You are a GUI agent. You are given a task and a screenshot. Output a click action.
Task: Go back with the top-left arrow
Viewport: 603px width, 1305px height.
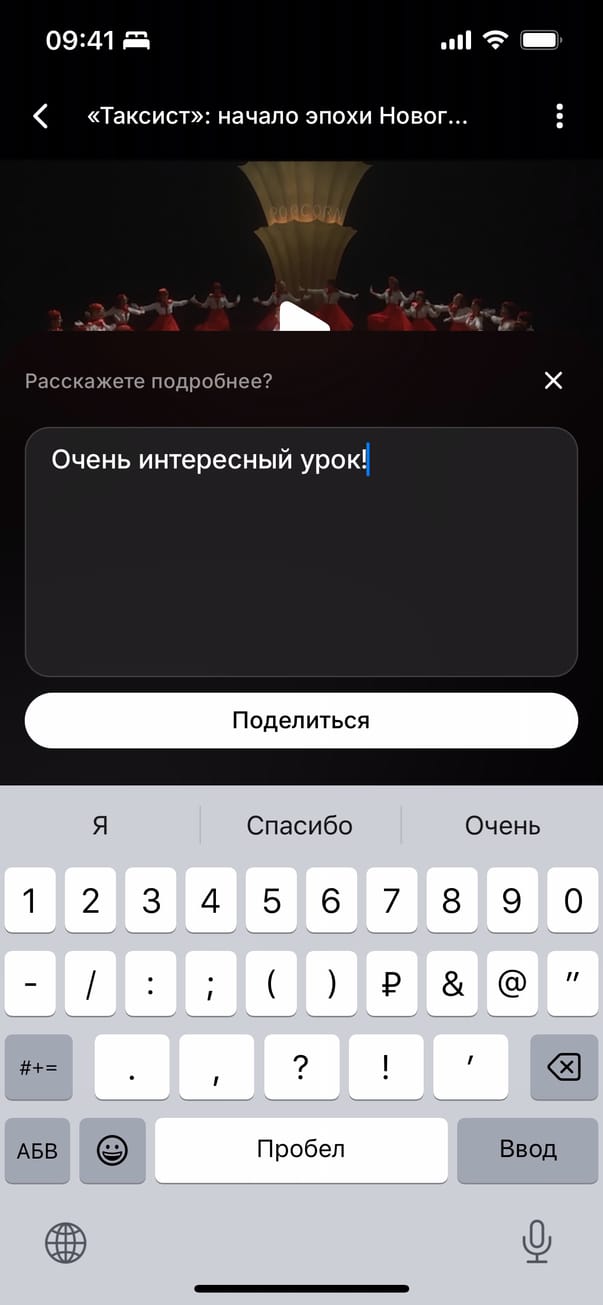tap(40, 116)
